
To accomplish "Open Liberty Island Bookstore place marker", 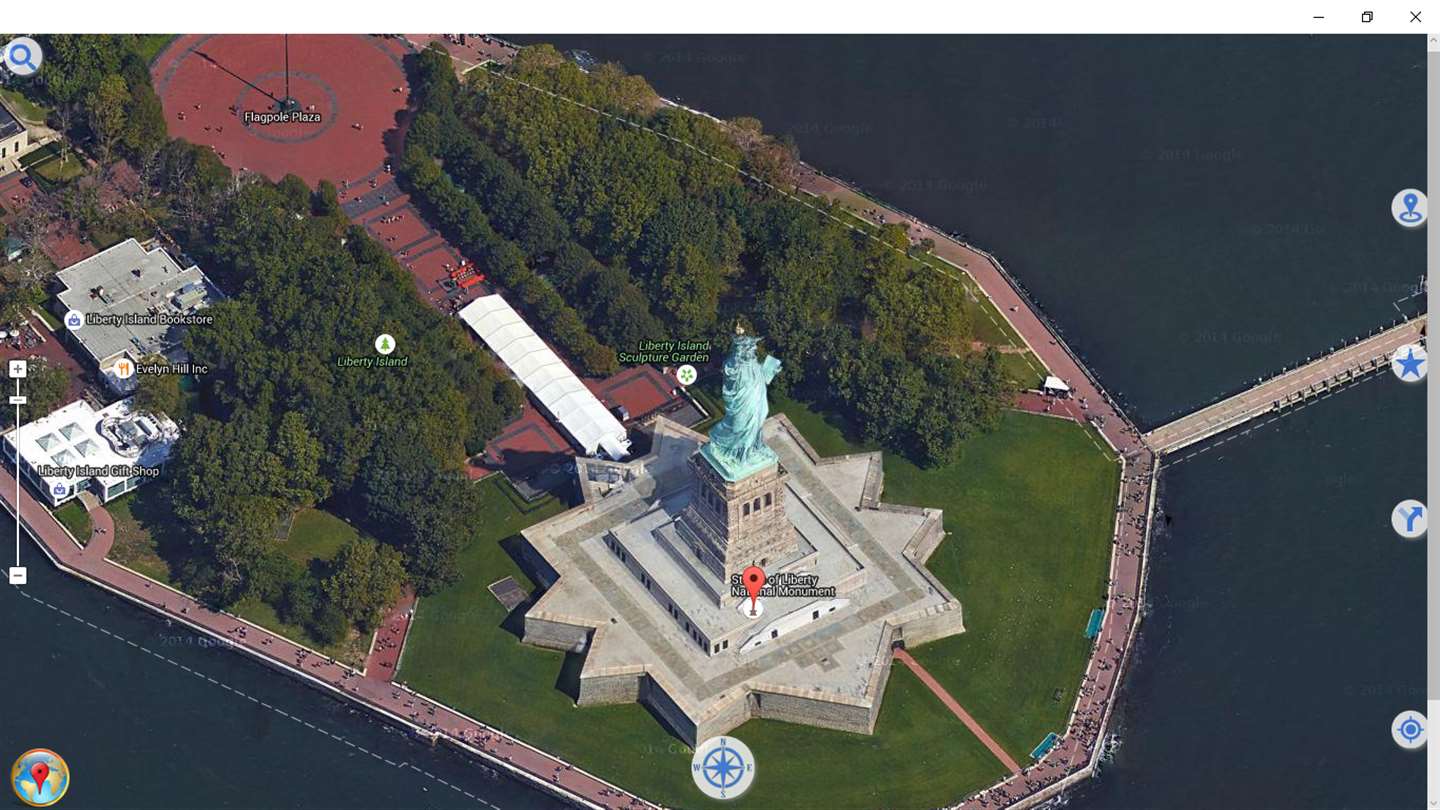I will (x=74, y=320).
